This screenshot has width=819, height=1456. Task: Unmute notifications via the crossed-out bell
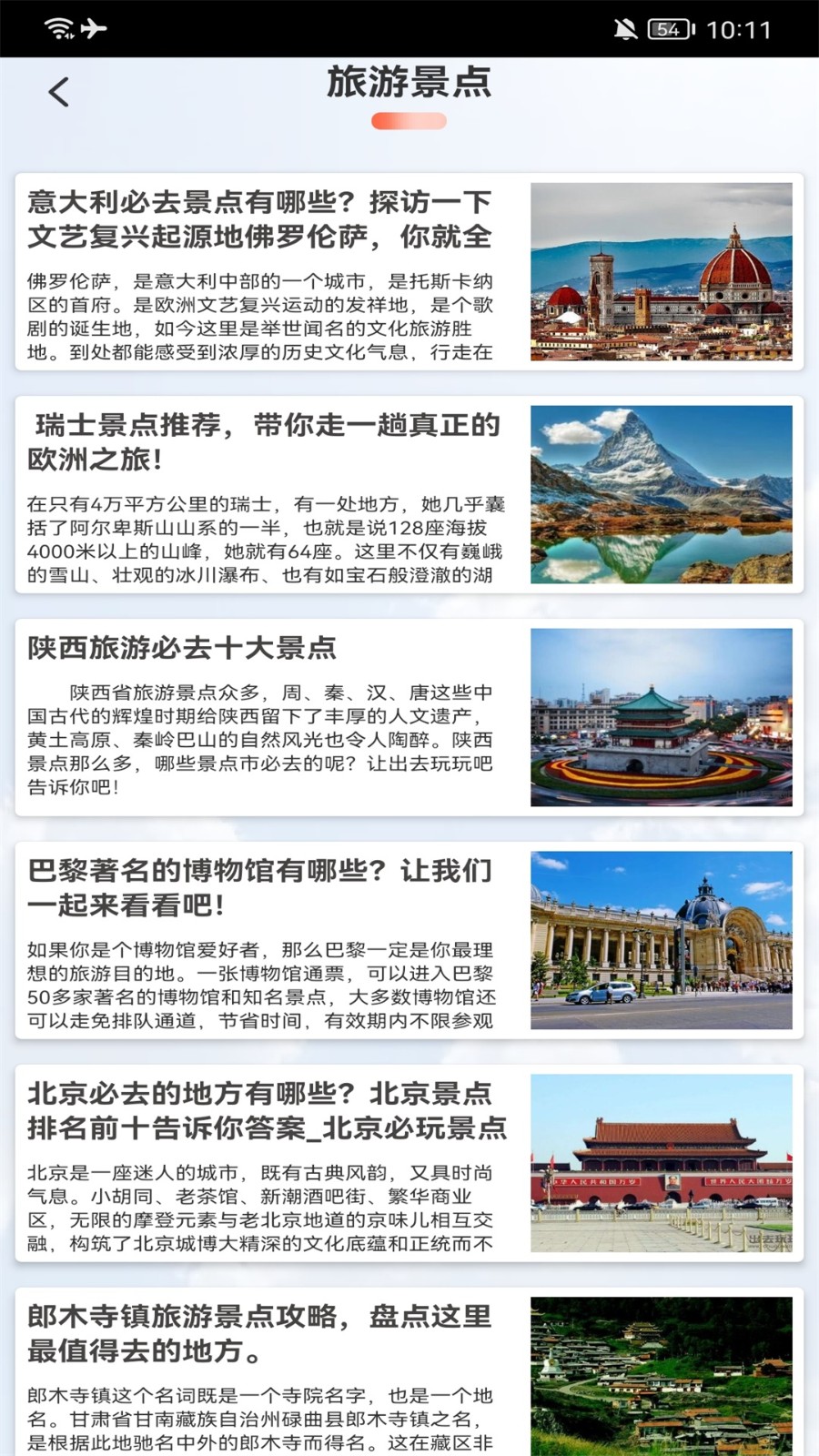tap(625, 27)
